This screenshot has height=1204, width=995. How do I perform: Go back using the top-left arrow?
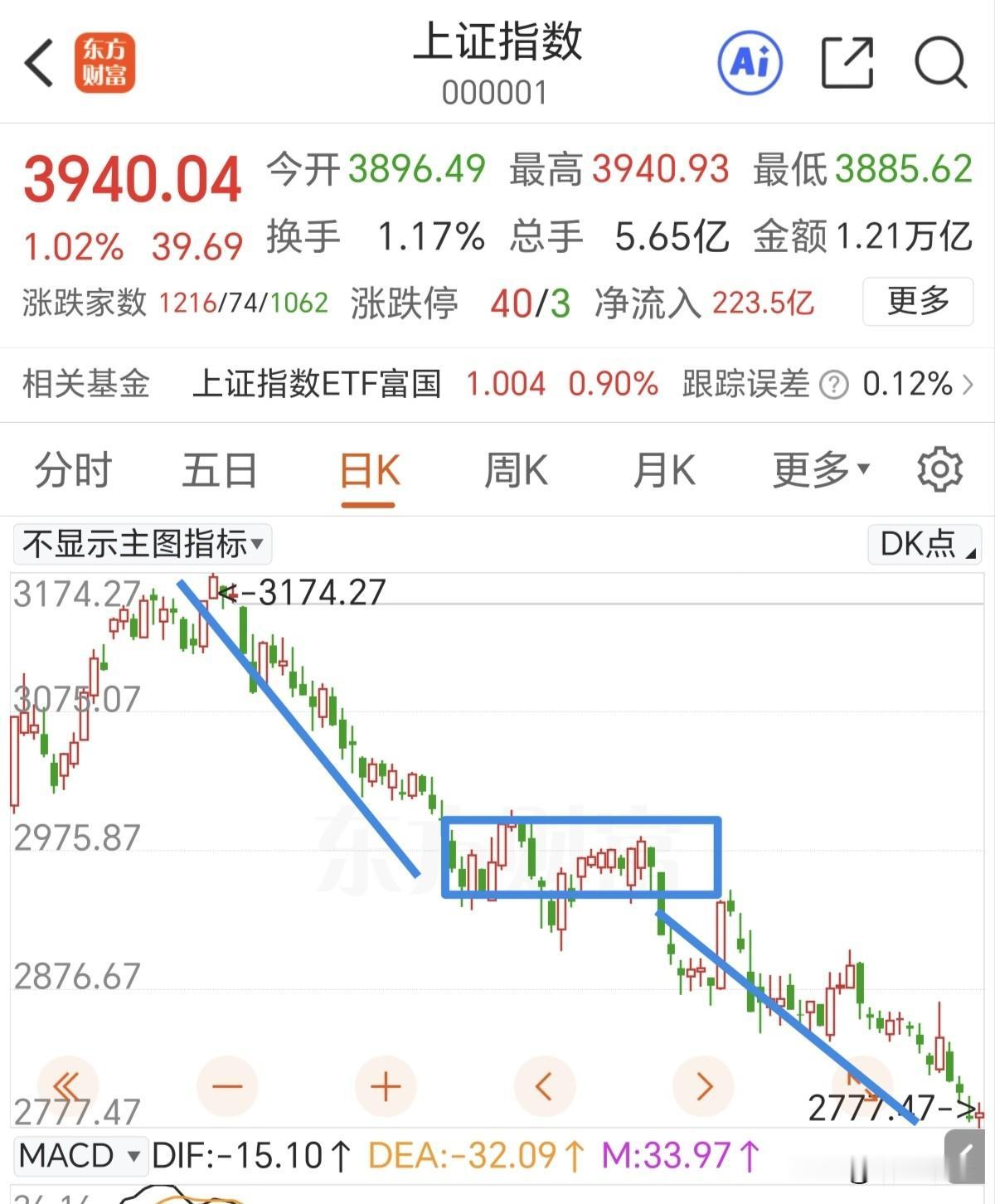pyautogui.click(x=38, y=63)
